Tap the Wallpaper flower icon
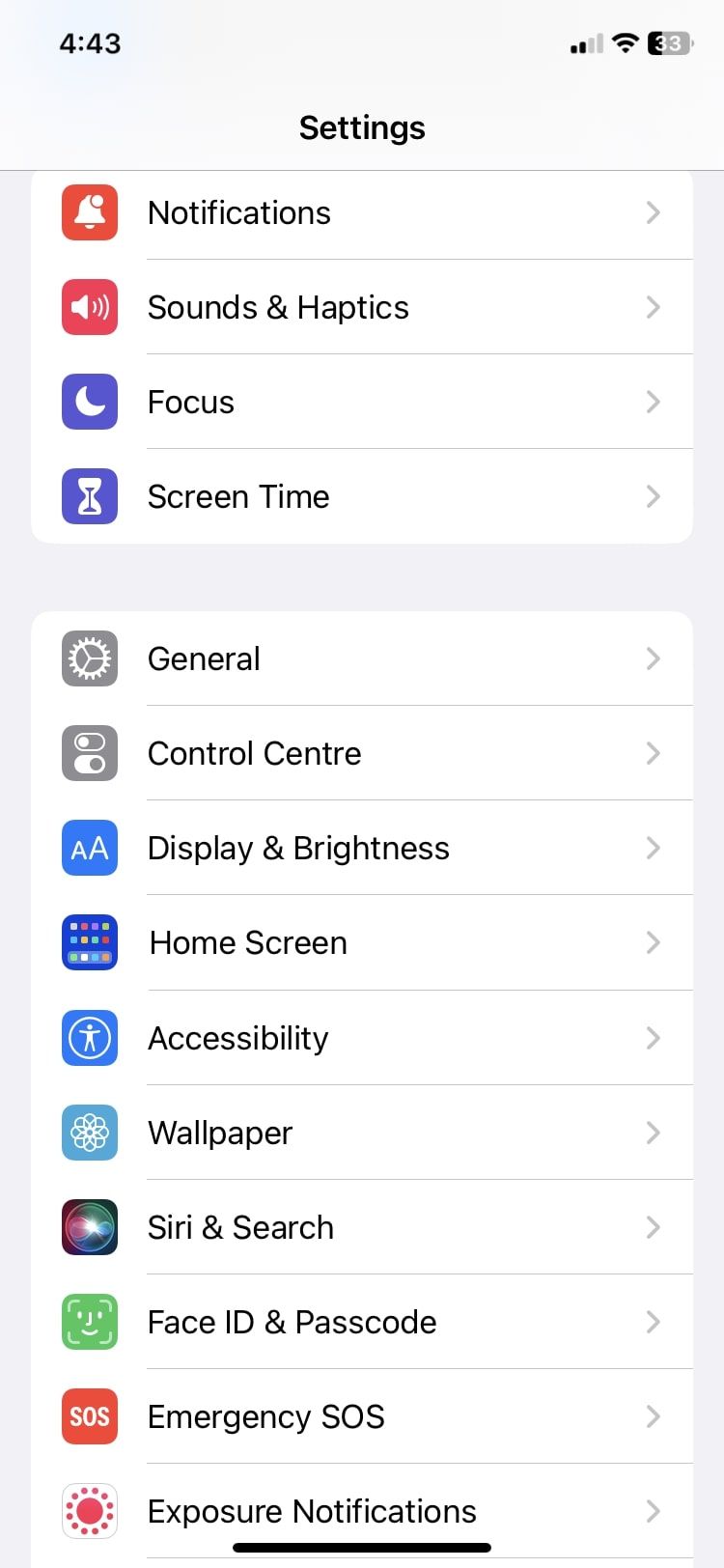Viewport: 724px width, 1568px height. 89,1133
